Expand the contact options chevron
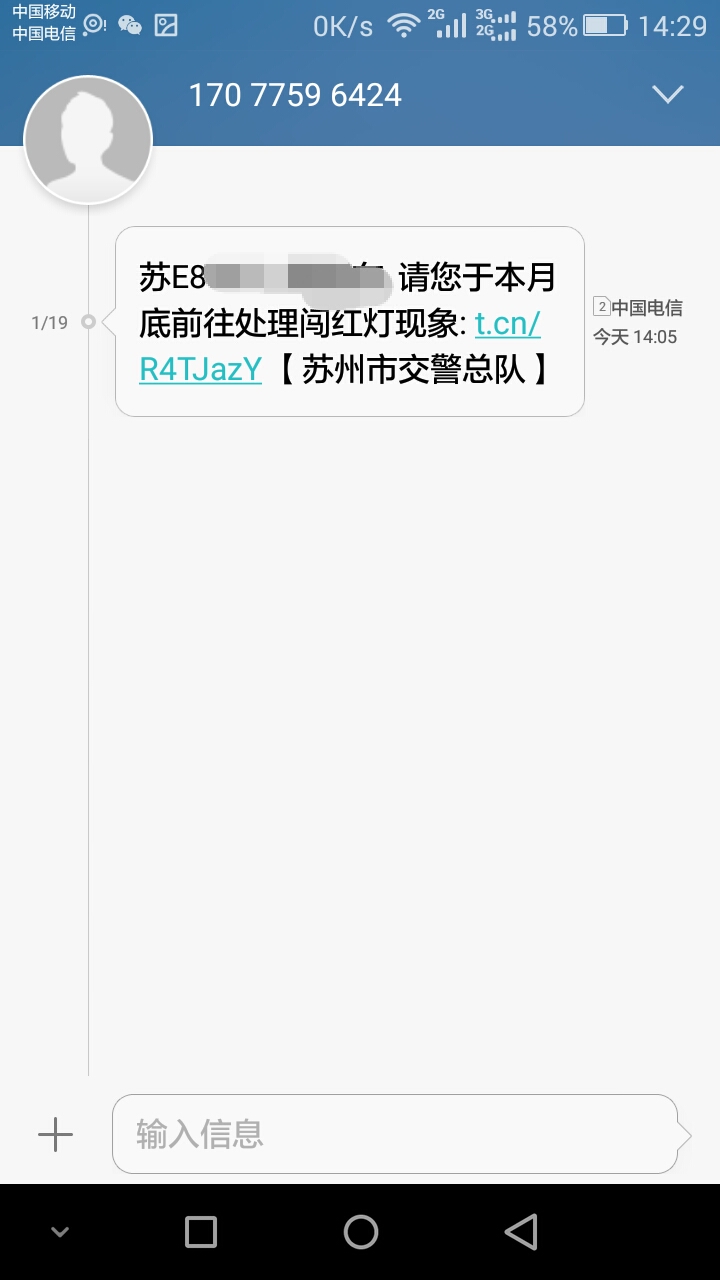Viewport: 720px width, 1280px height. click(667, 94)
